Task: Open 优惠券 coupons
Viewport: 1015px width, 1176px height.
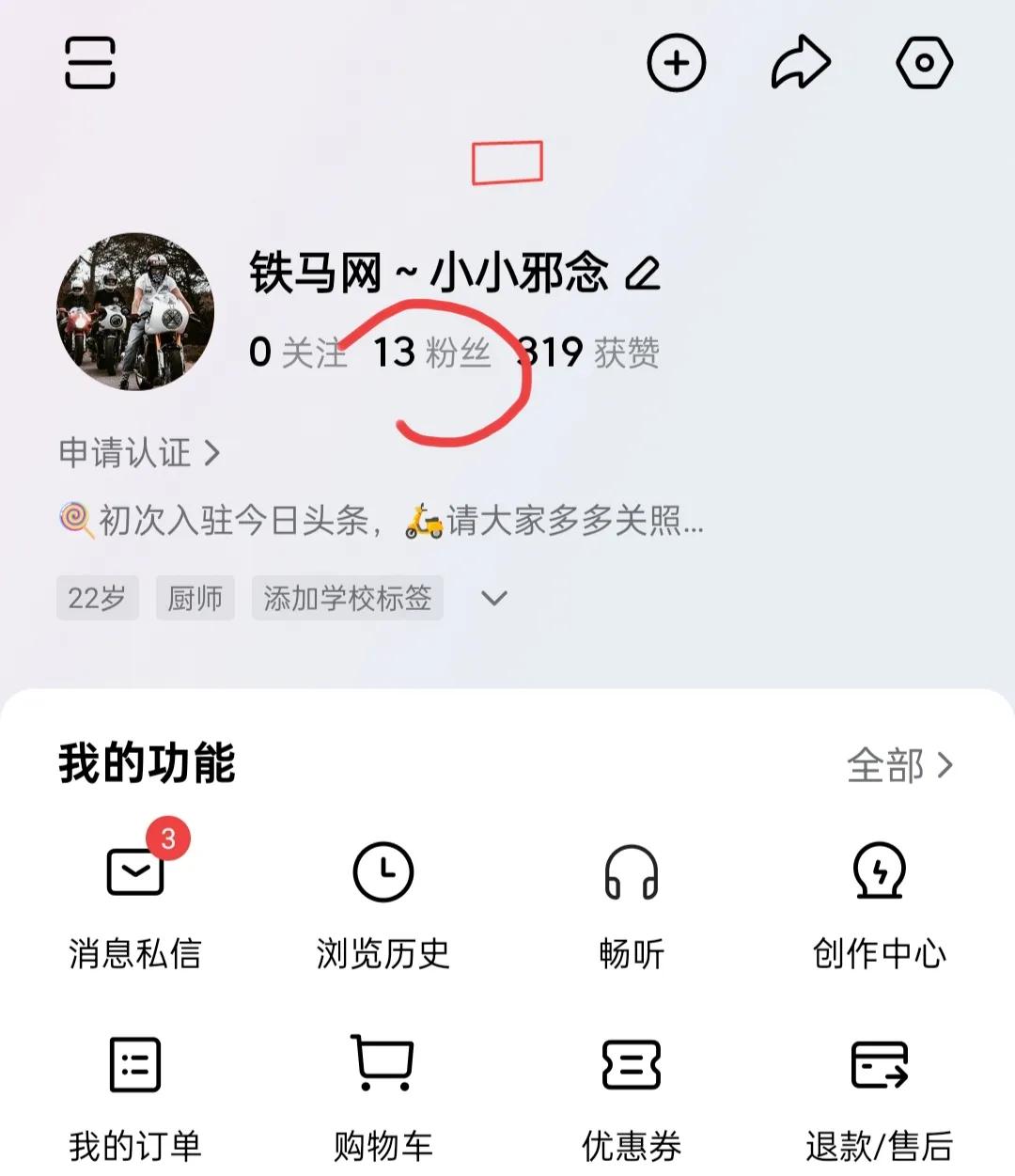Action: (631, 1096)
